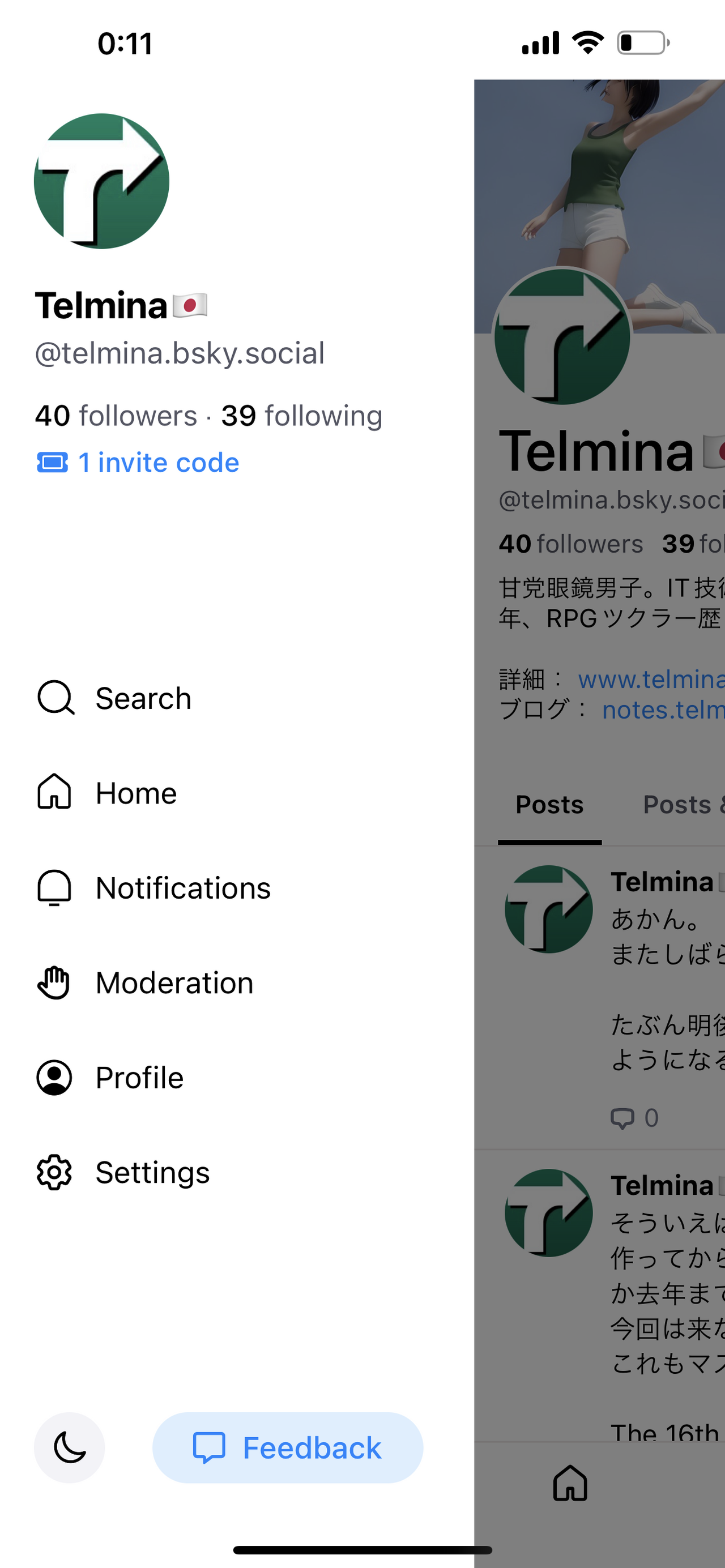Image resolution: width=725 pixels, height=1568 pixels.
Task: Open Settings from the sidebar
Action: [152, 1172]
